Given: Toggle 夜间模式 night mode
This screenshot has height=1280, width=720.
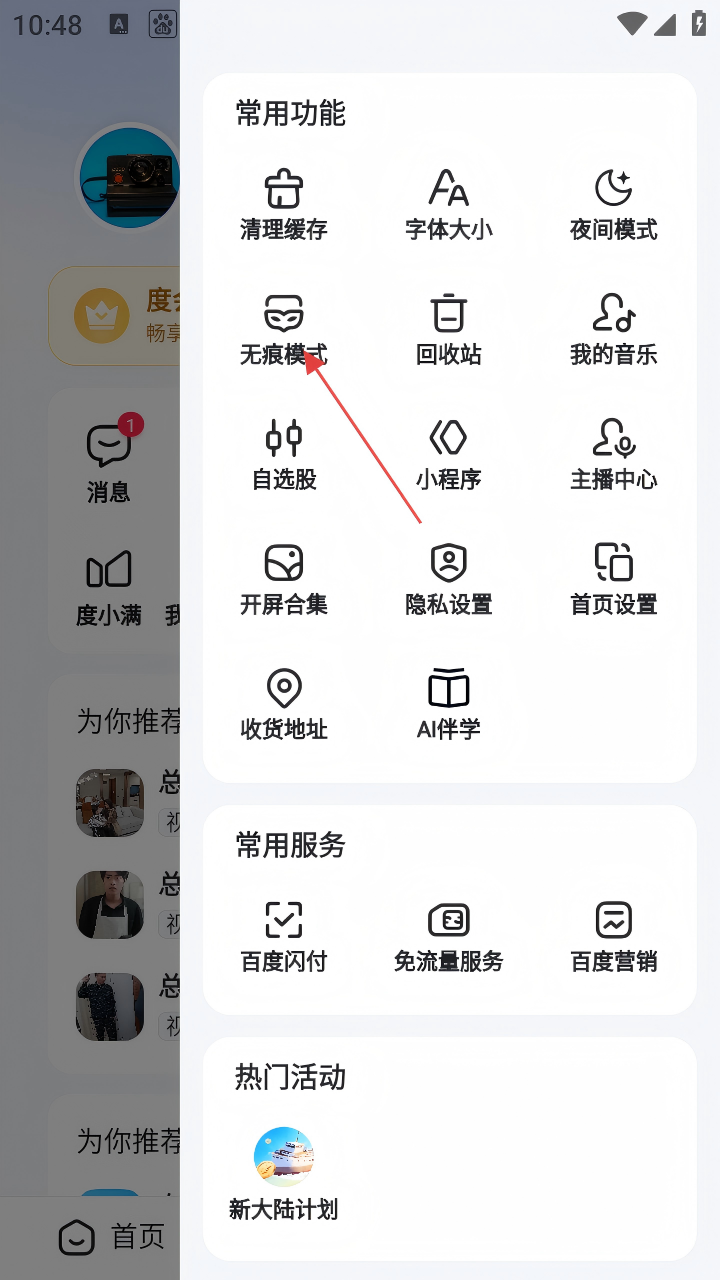Looking at the screenshot, I should coord(613,205).
